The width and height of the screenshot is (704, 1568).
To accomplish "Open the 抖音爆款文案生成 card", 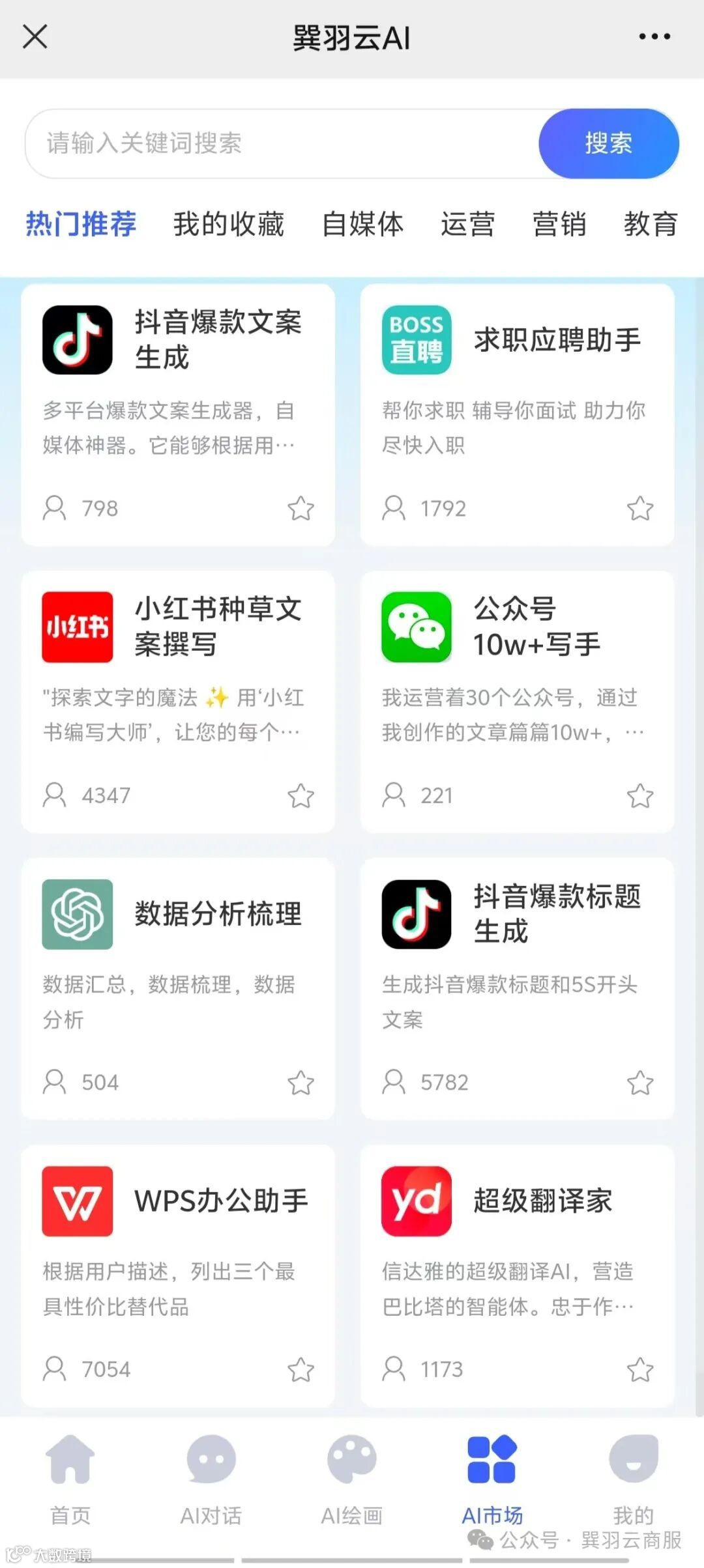I will (178, 415).
